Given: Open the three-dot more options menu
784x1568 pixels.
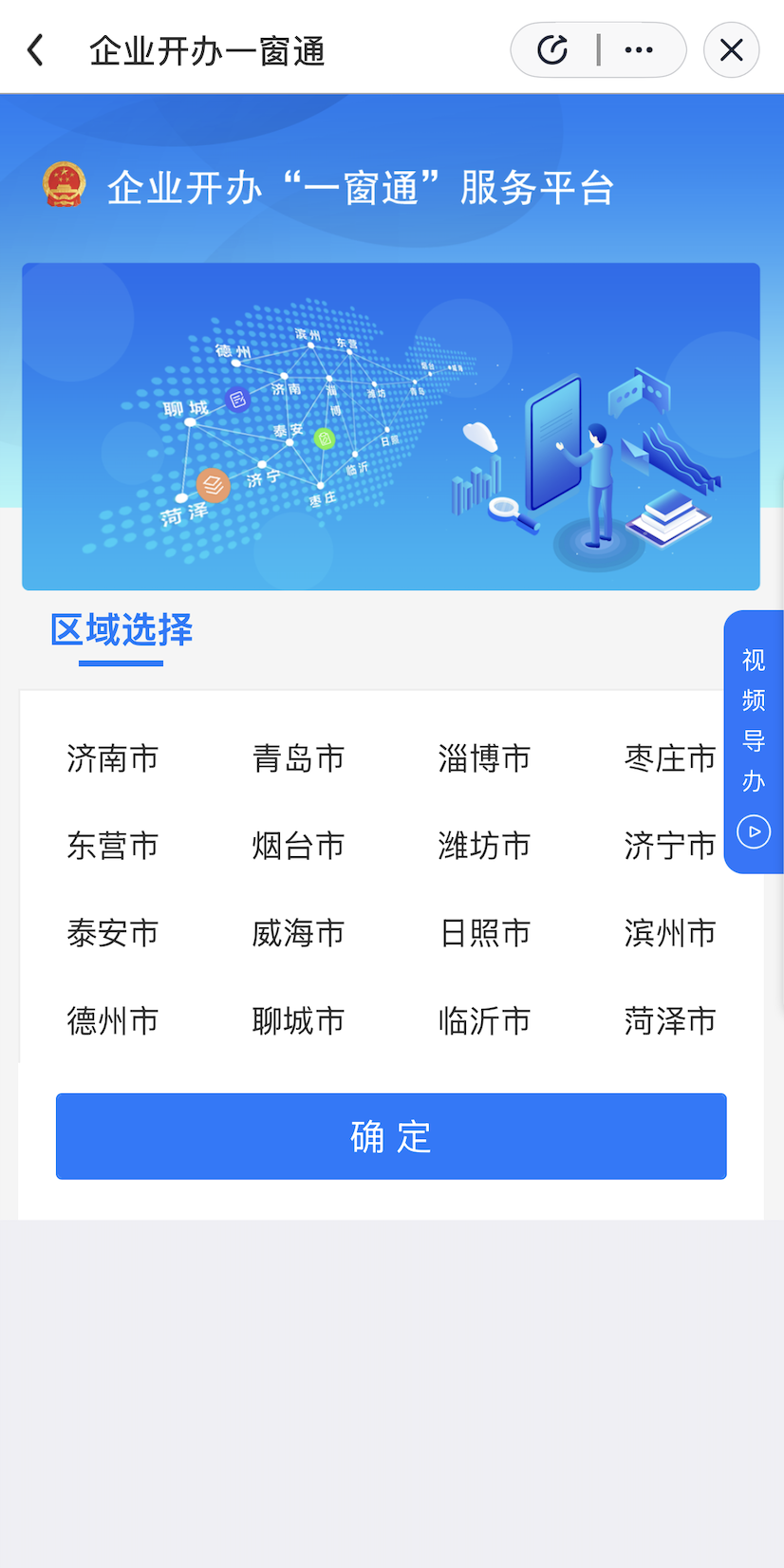Looking at the screenshot, I should 639,50.
